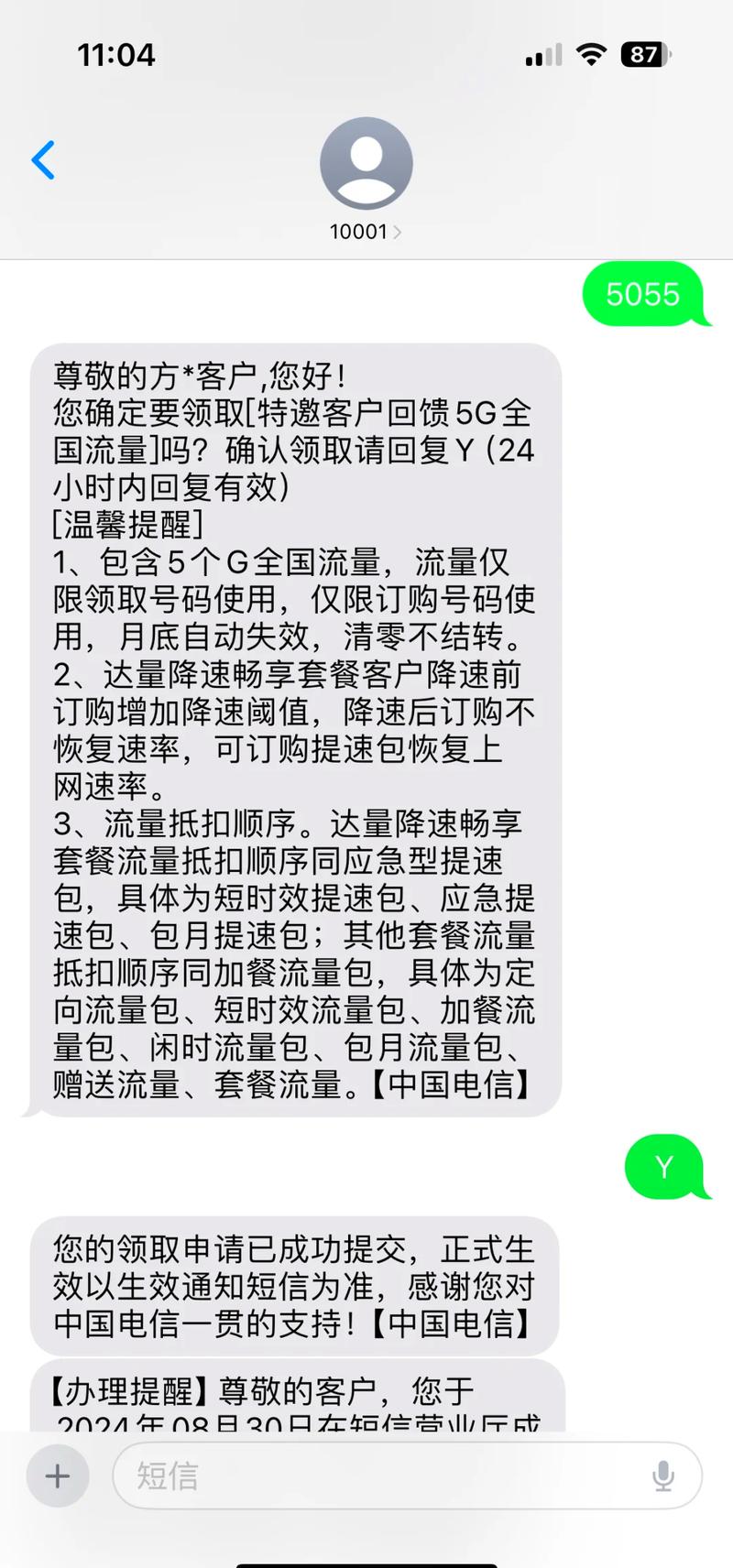This screenshot has width=733, height=1568.
Task: Tap the back arrow to leave the conversation
Action: click(x=41, y=160)
